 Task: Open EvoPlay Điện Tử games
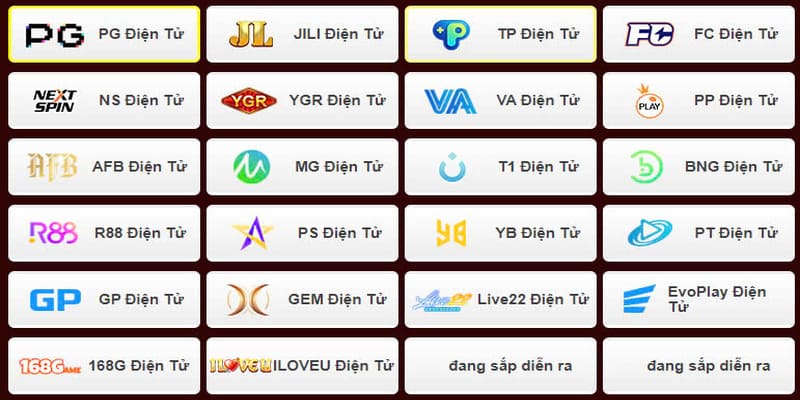pyautogui.click(x=698, y=299)
